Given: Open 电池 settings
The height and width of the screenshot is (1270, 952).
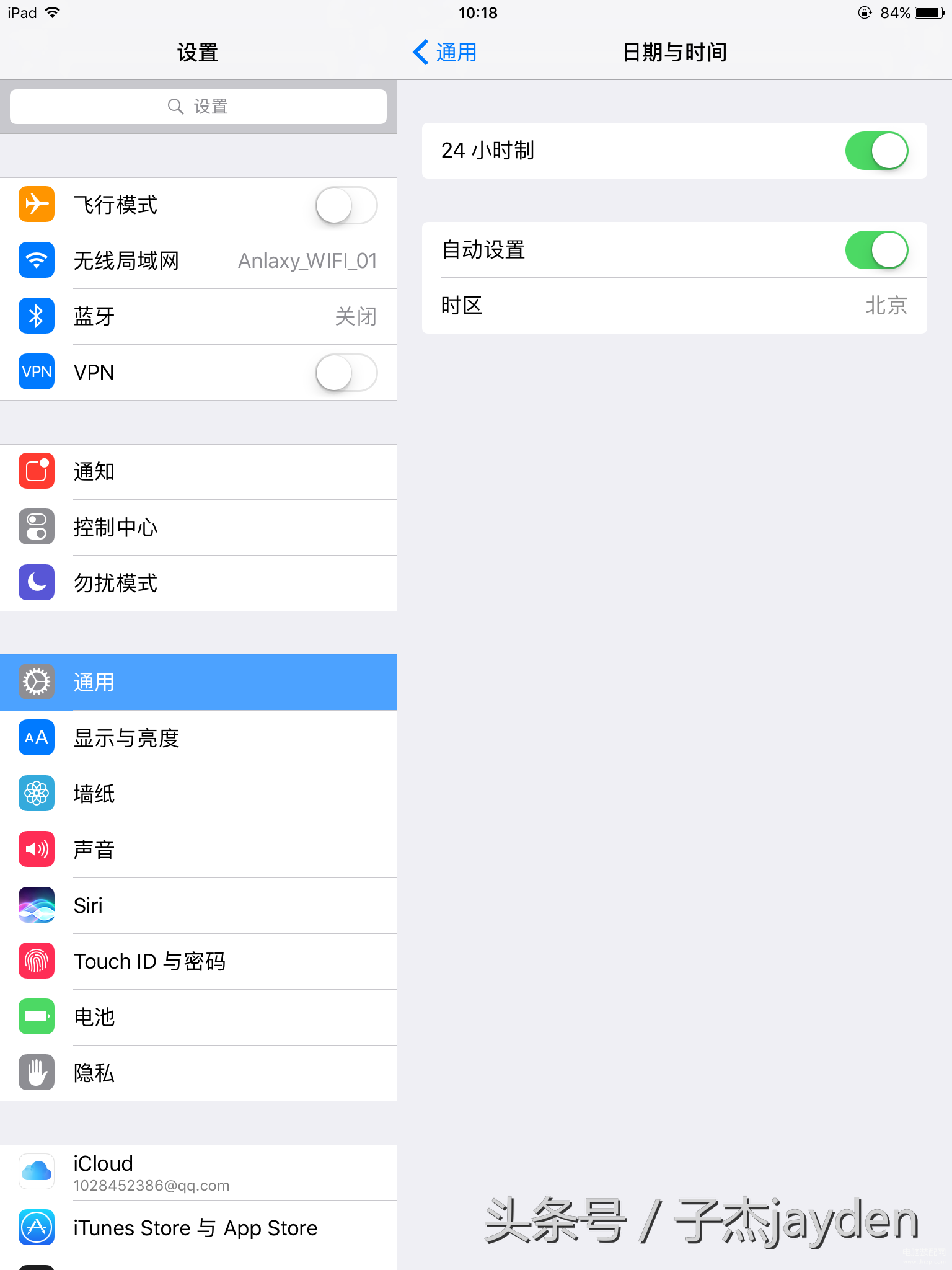Looking at the screenshot, I should click(198, 1018).
